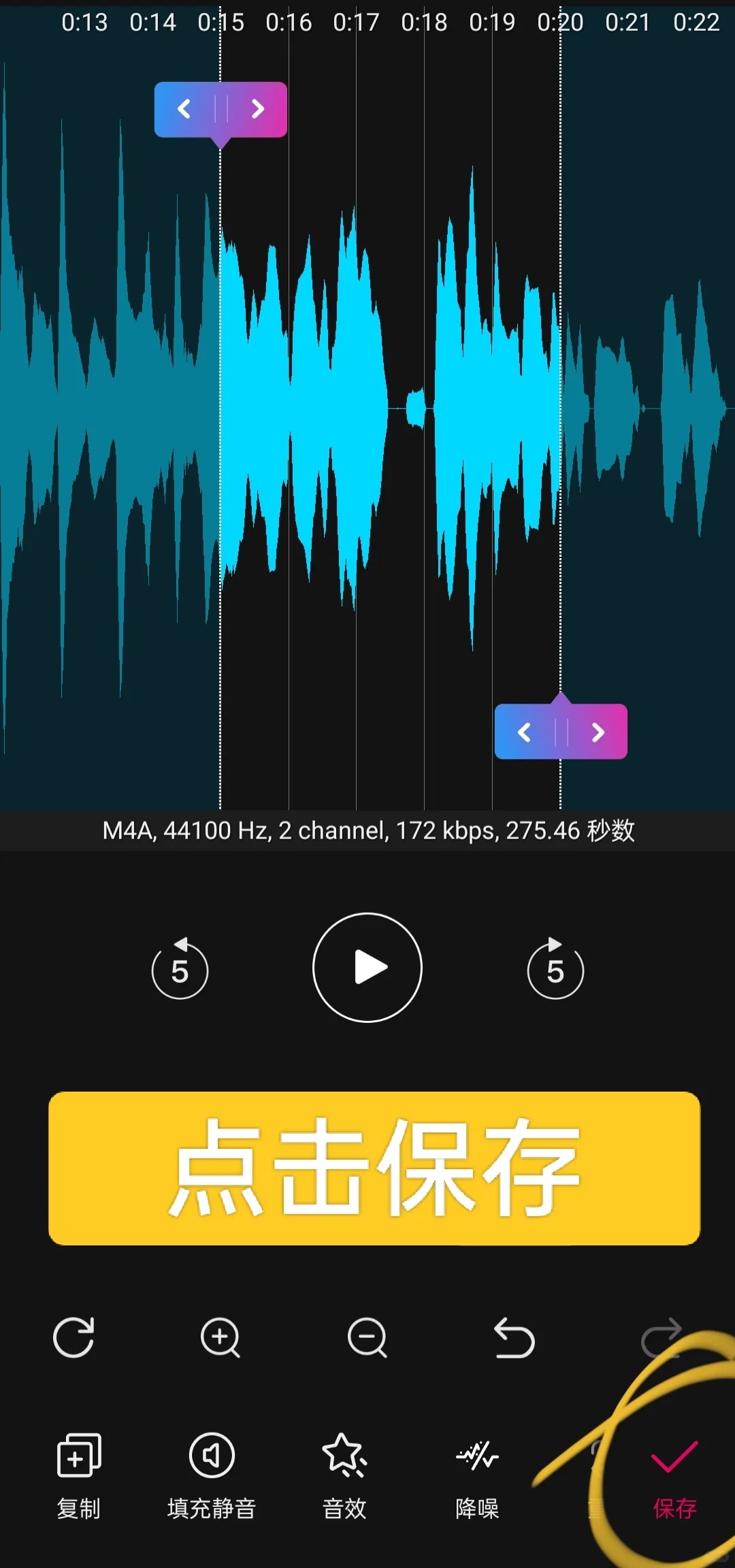This screenshot has width=735, height=1568.
Task: Play the selected audio
Action: click(x=367, y=967)
